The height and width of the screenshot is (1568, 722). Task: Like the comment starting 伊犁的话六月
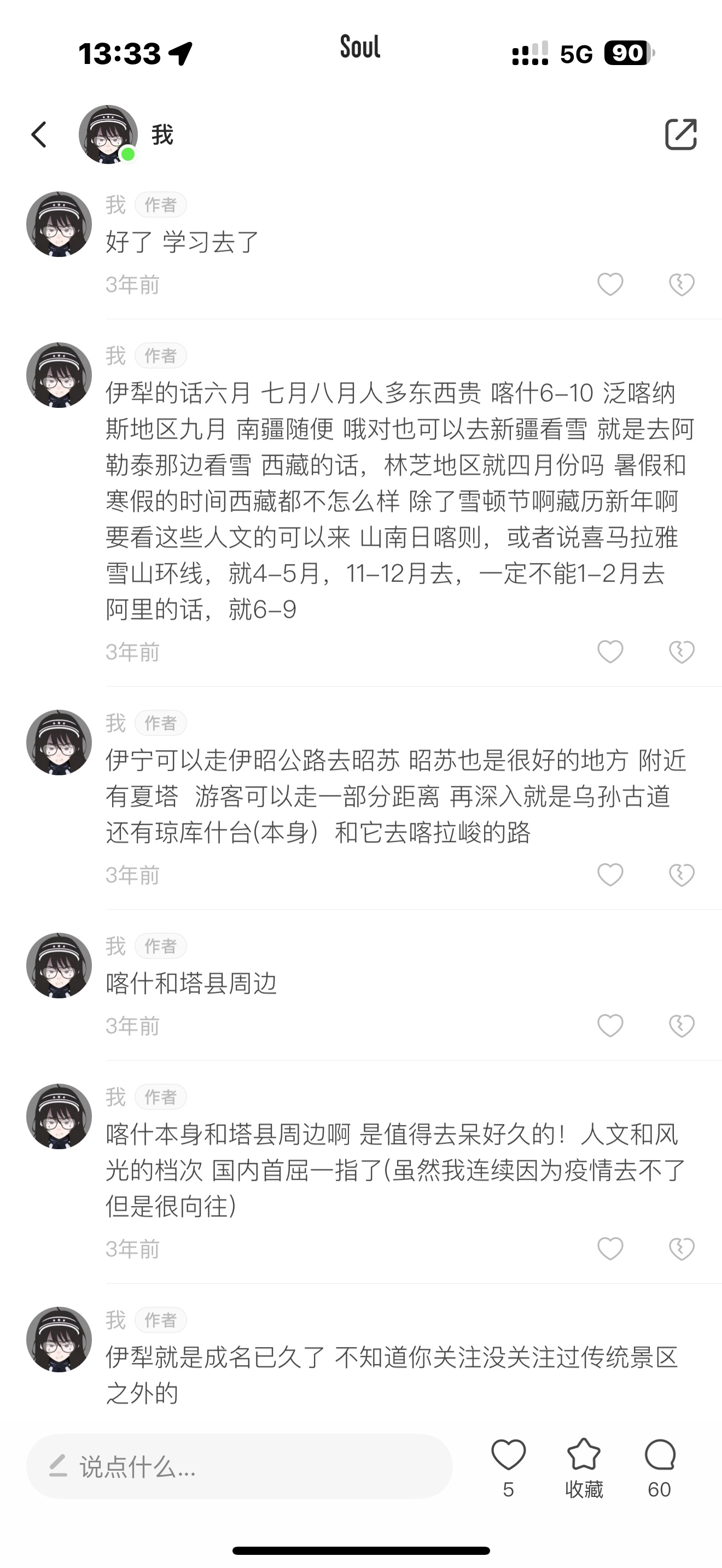pos(610,652)
